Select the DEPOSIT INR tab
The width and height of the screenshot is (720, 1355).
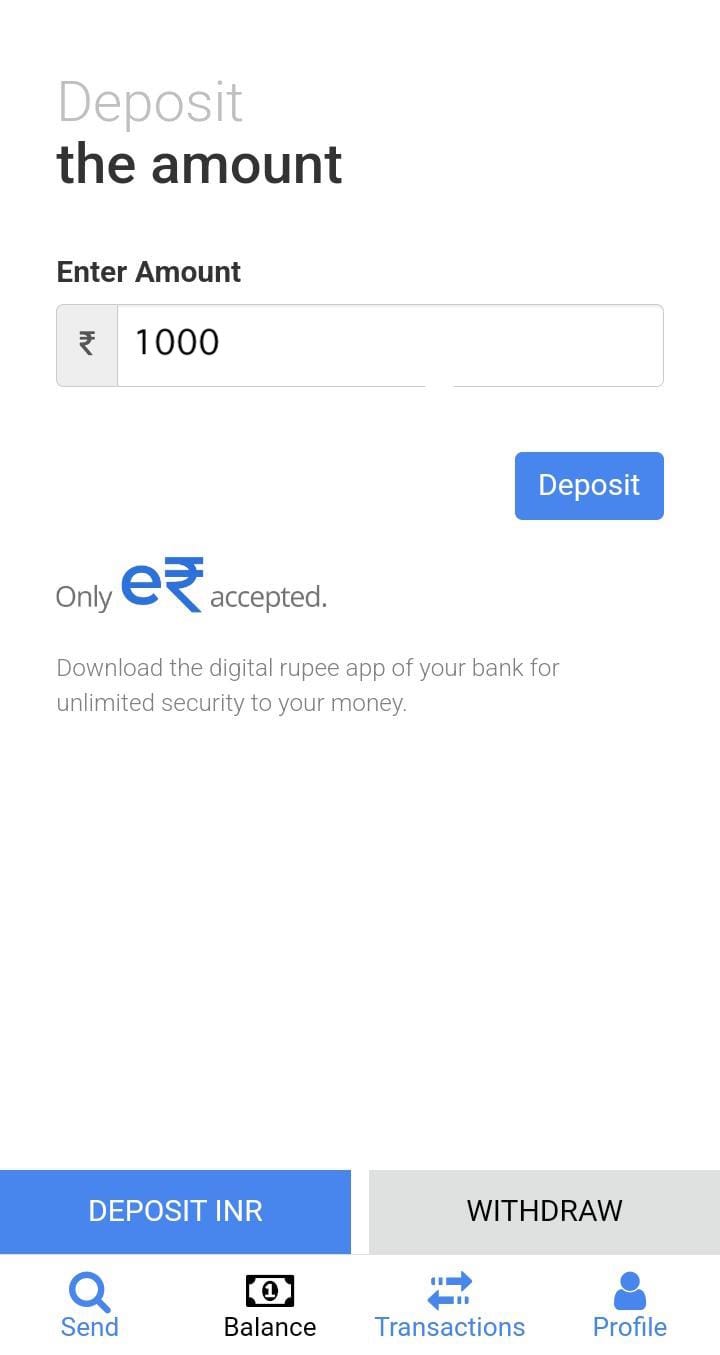[175, 1211]
